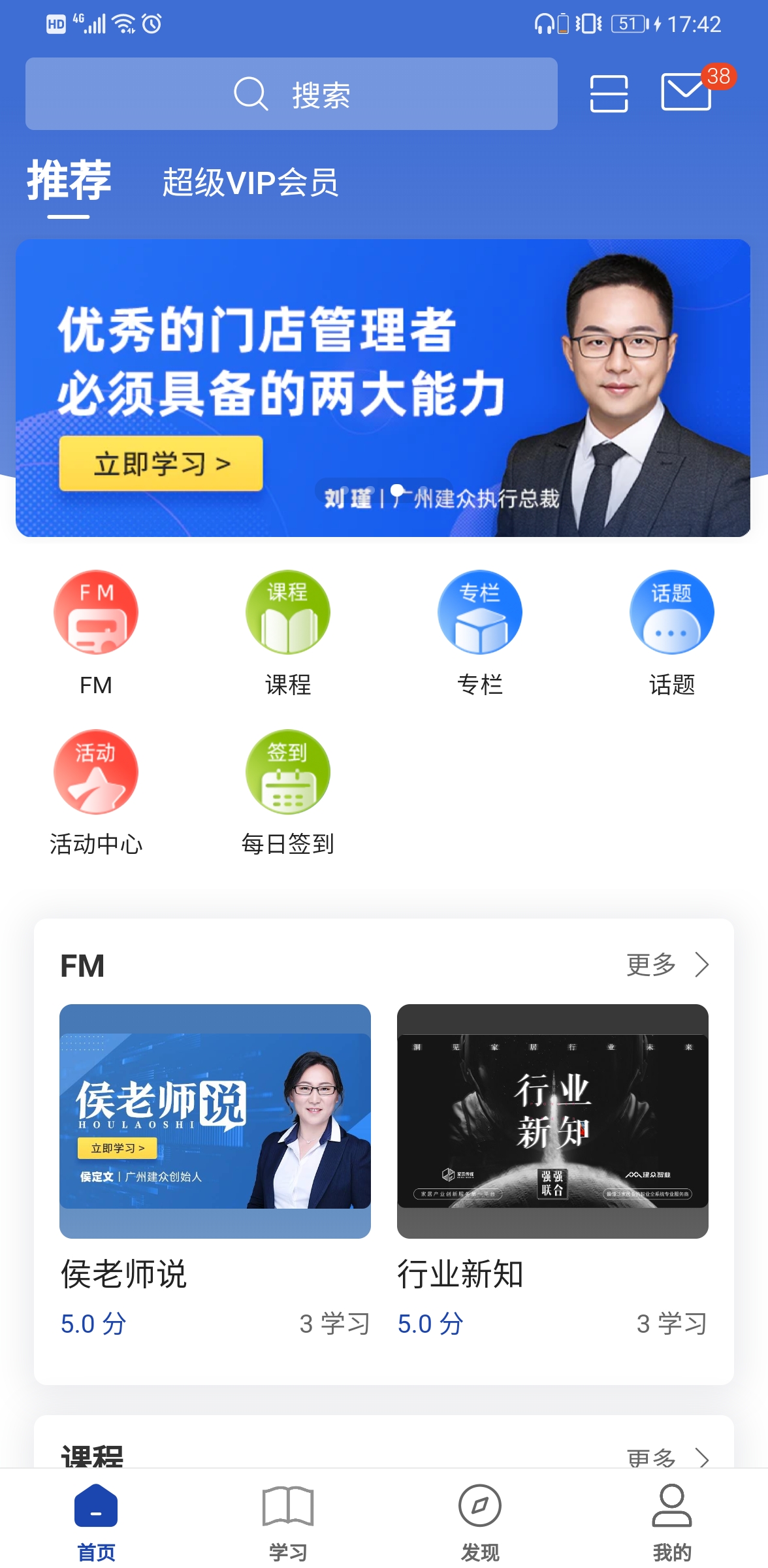Screen dimensions: 768x1568
Task: Open the scan icon beside search
Action: 609,93
